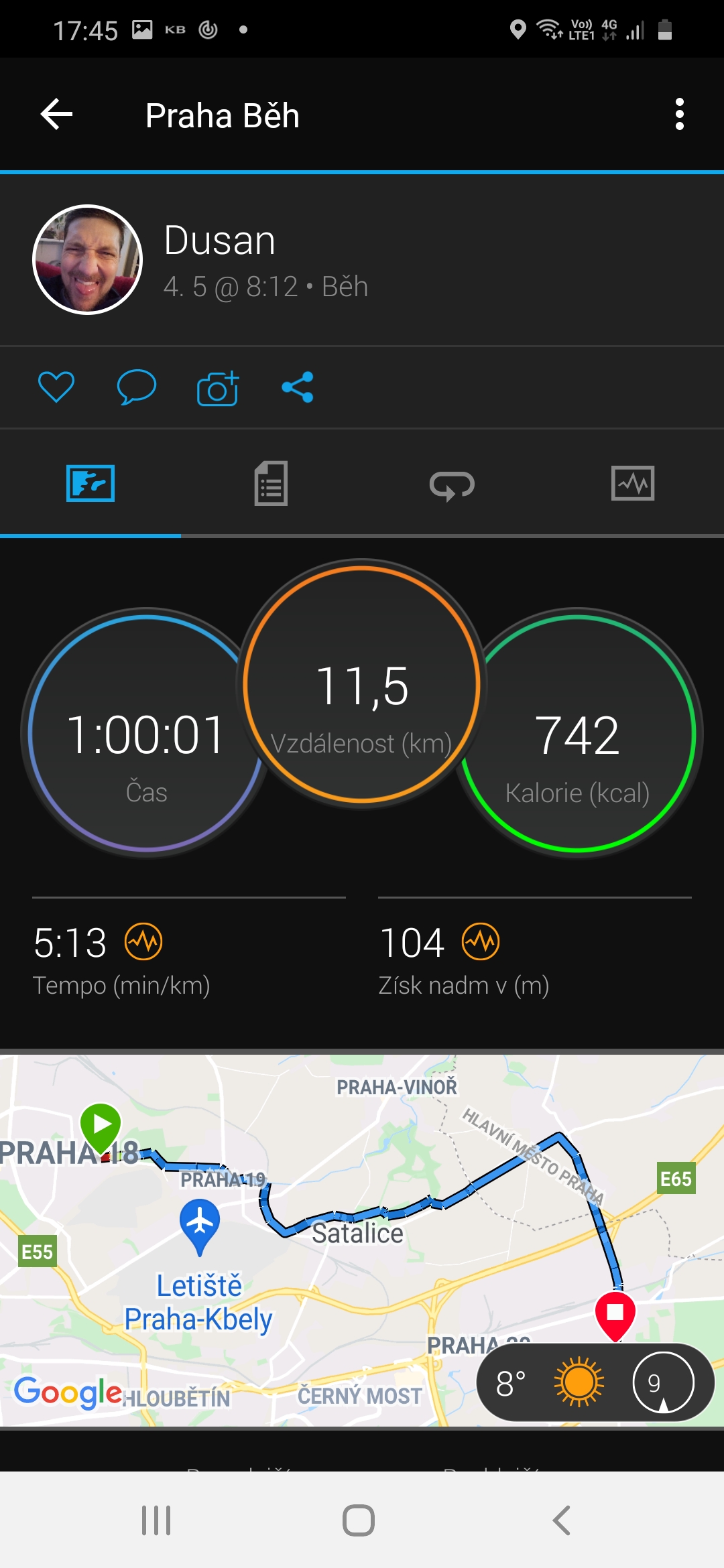Open the pace chart icon next to 5:13

[144, 941]
